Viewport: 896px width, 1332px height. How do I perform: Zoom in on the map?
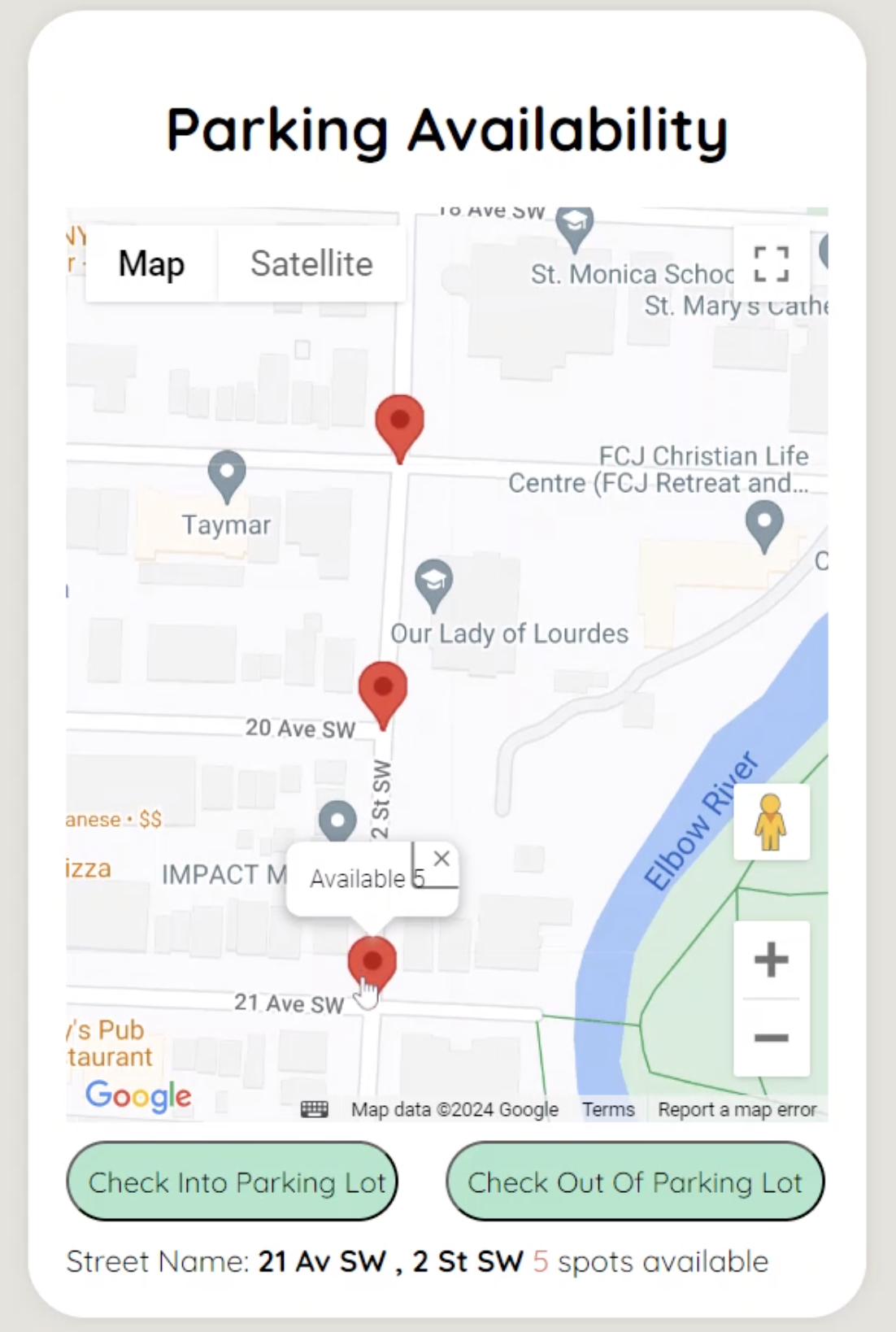click(x=771, y=960)
